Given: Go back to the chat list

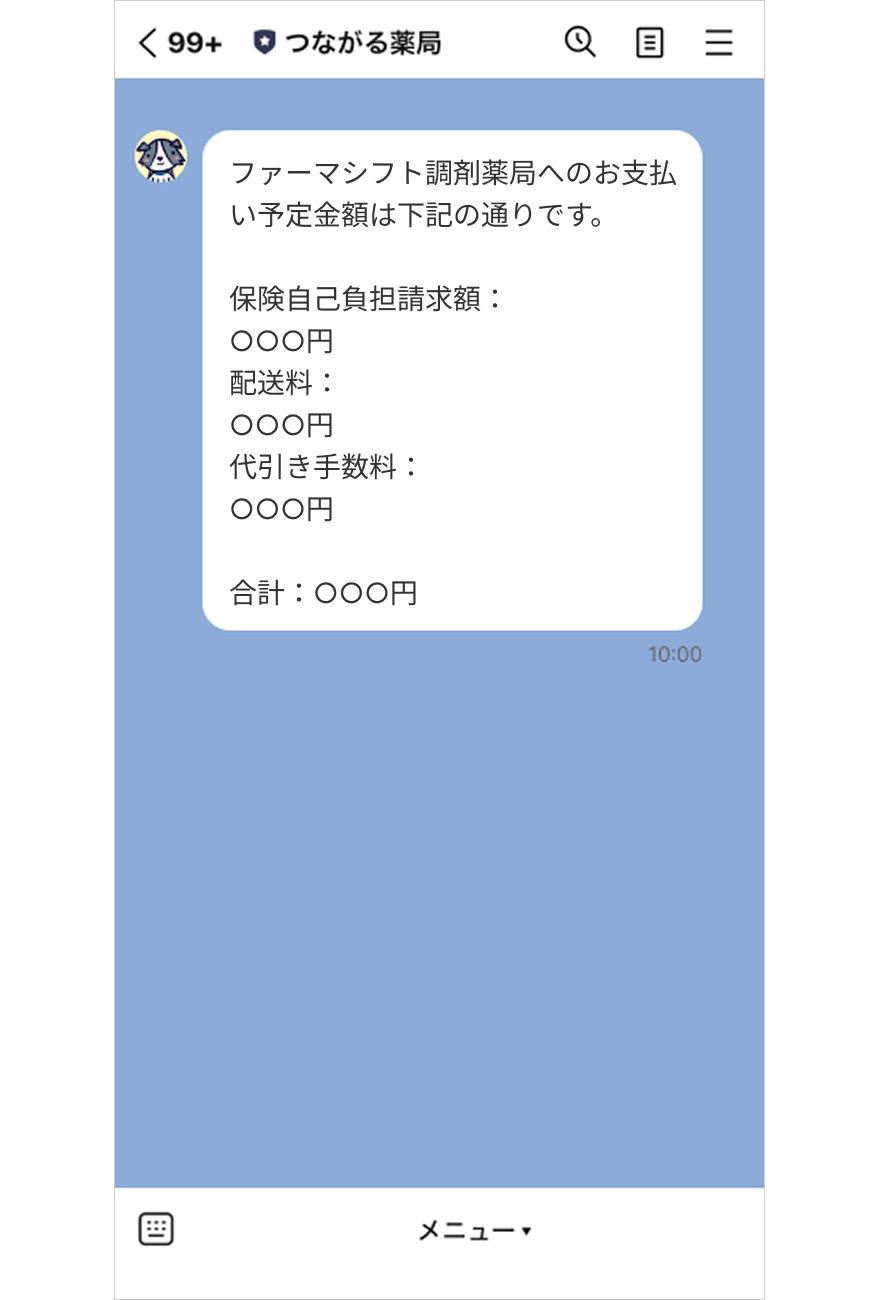Looking at the screenshot, I should 149,43.
